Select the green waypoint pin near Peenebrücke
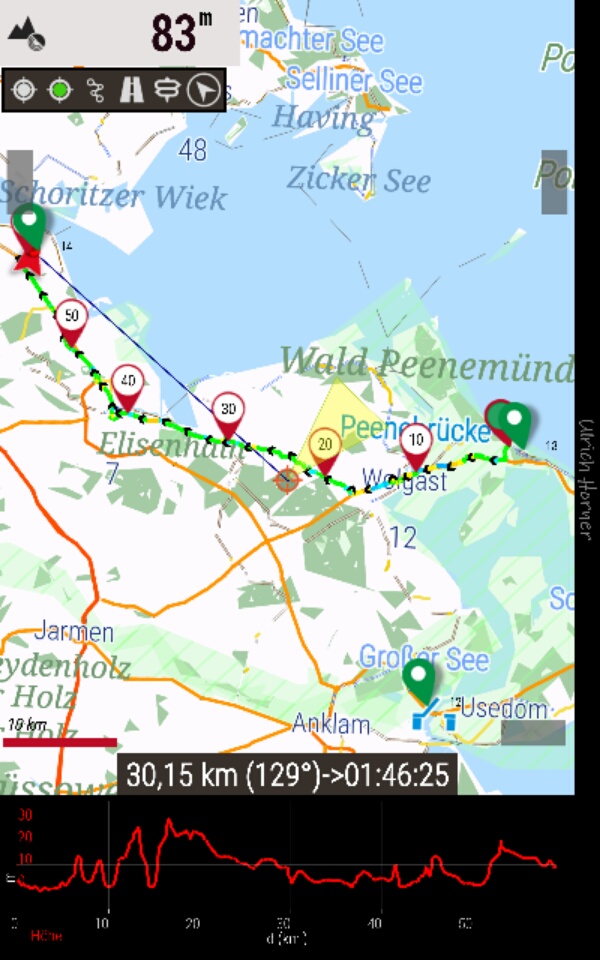The image size is (600, 960). [515, 424]
